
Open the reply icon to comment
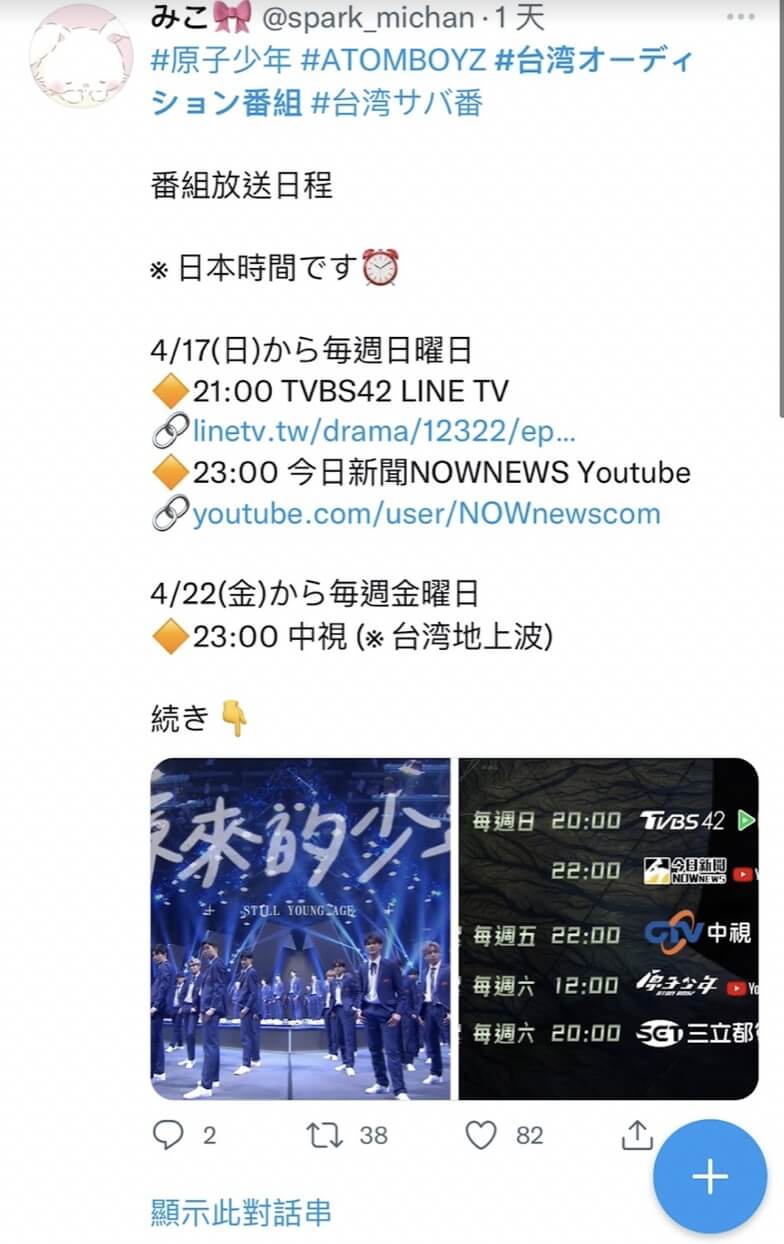(171, 1136)
